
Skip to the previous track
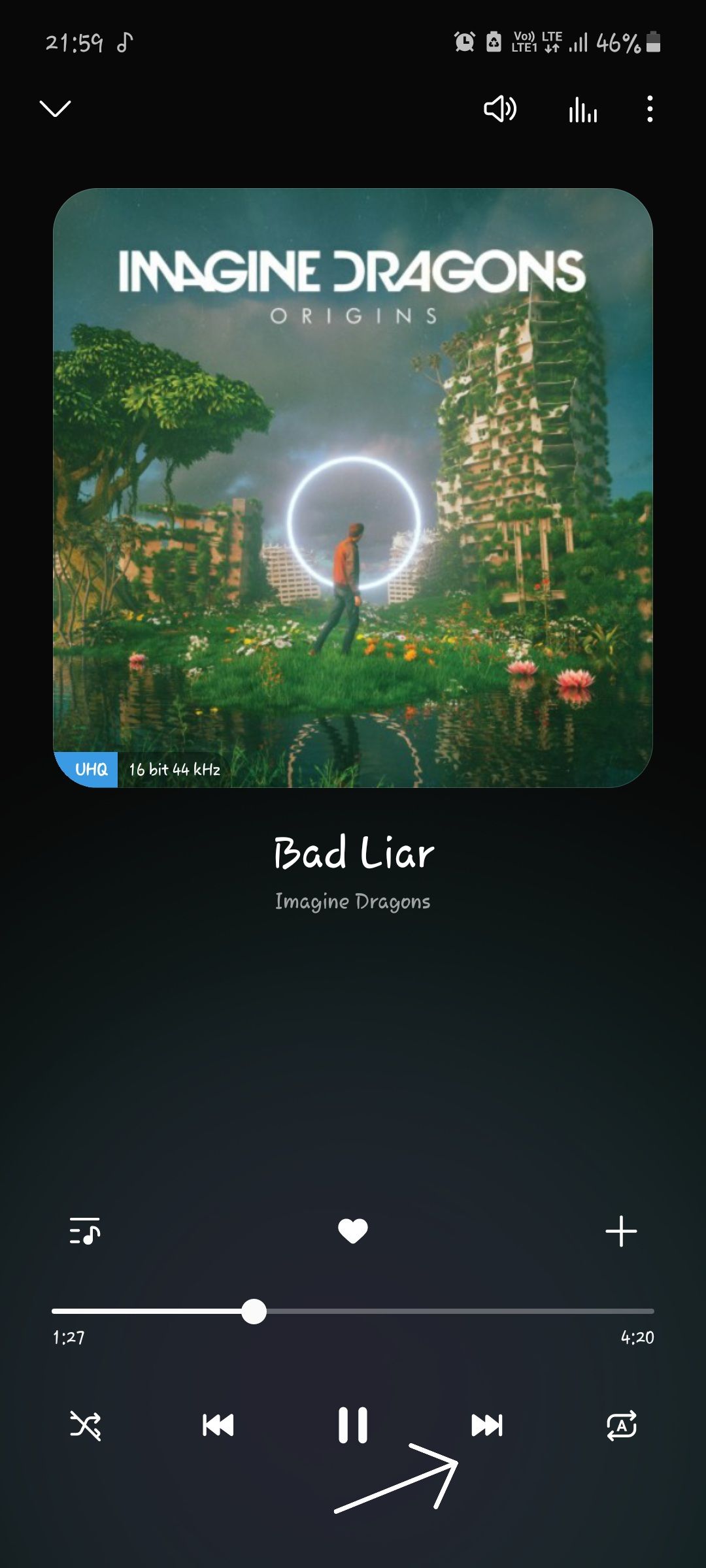(x=218, y=1425)
